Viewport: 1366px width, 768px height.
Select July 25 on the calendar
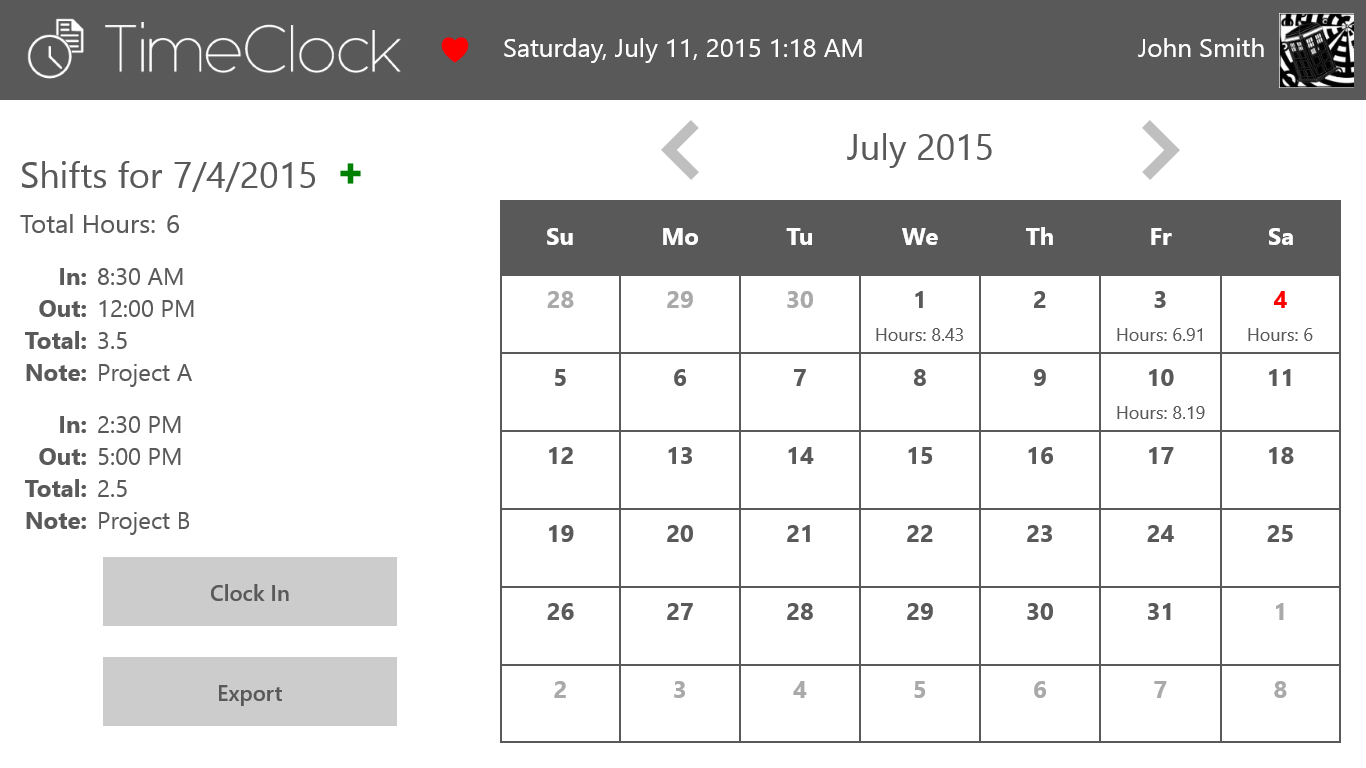[x=1280, y=548]
